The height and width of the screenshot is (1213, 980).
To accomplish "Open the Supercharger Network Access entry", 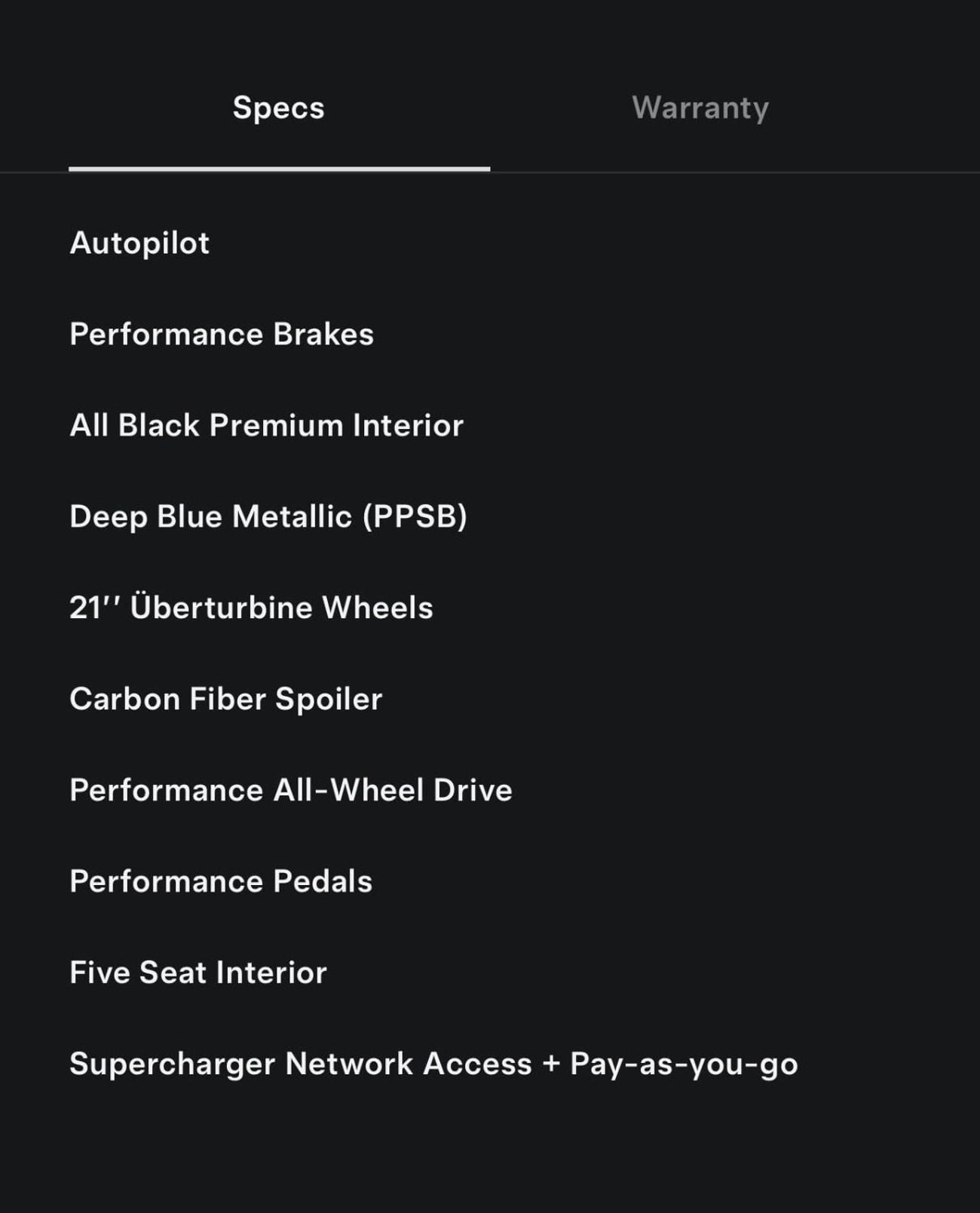I will click(434, 1064).
